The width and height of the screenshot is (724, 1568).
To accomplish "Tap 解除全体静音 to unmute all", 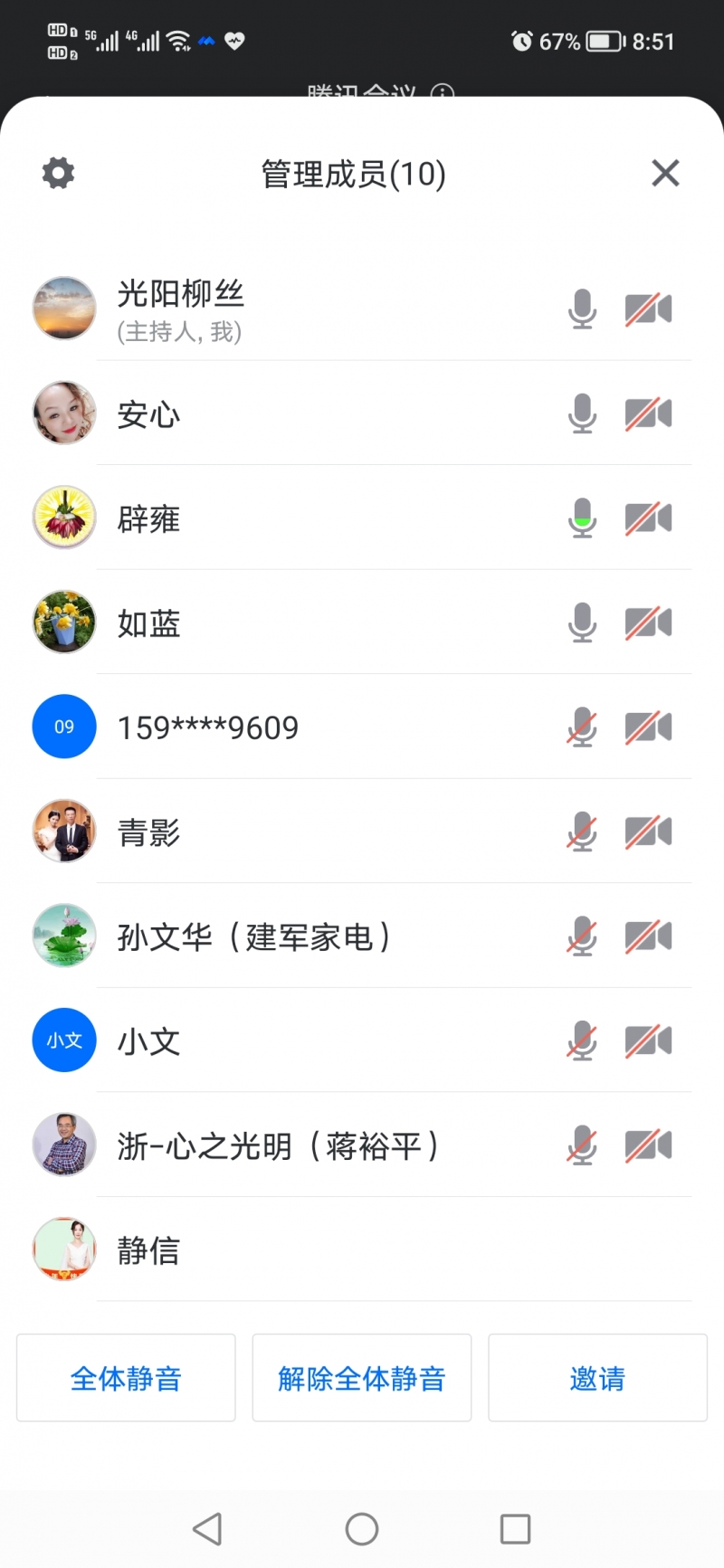I will coord(362,1378).
